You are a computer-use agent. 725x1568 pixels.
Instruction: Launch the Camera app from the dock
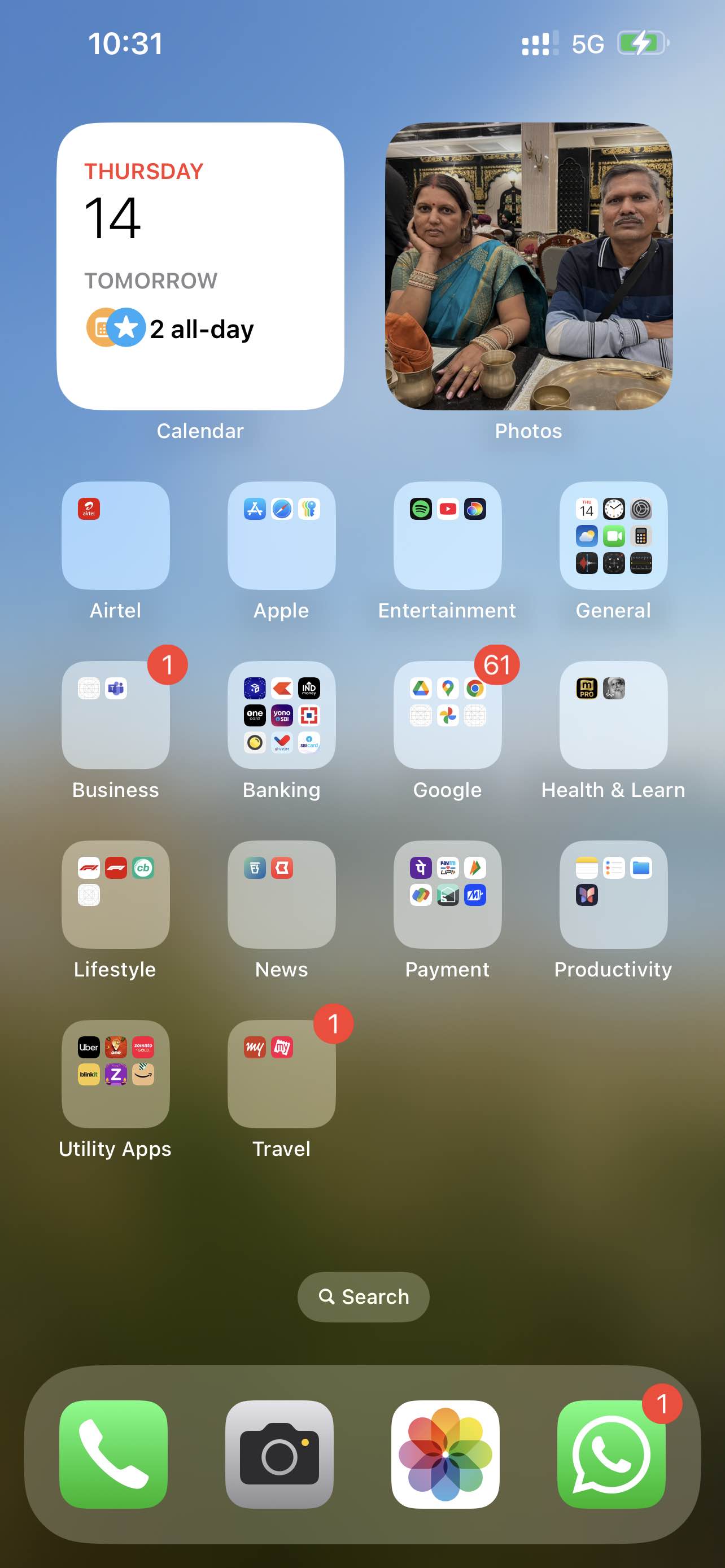click(279, 1454)
